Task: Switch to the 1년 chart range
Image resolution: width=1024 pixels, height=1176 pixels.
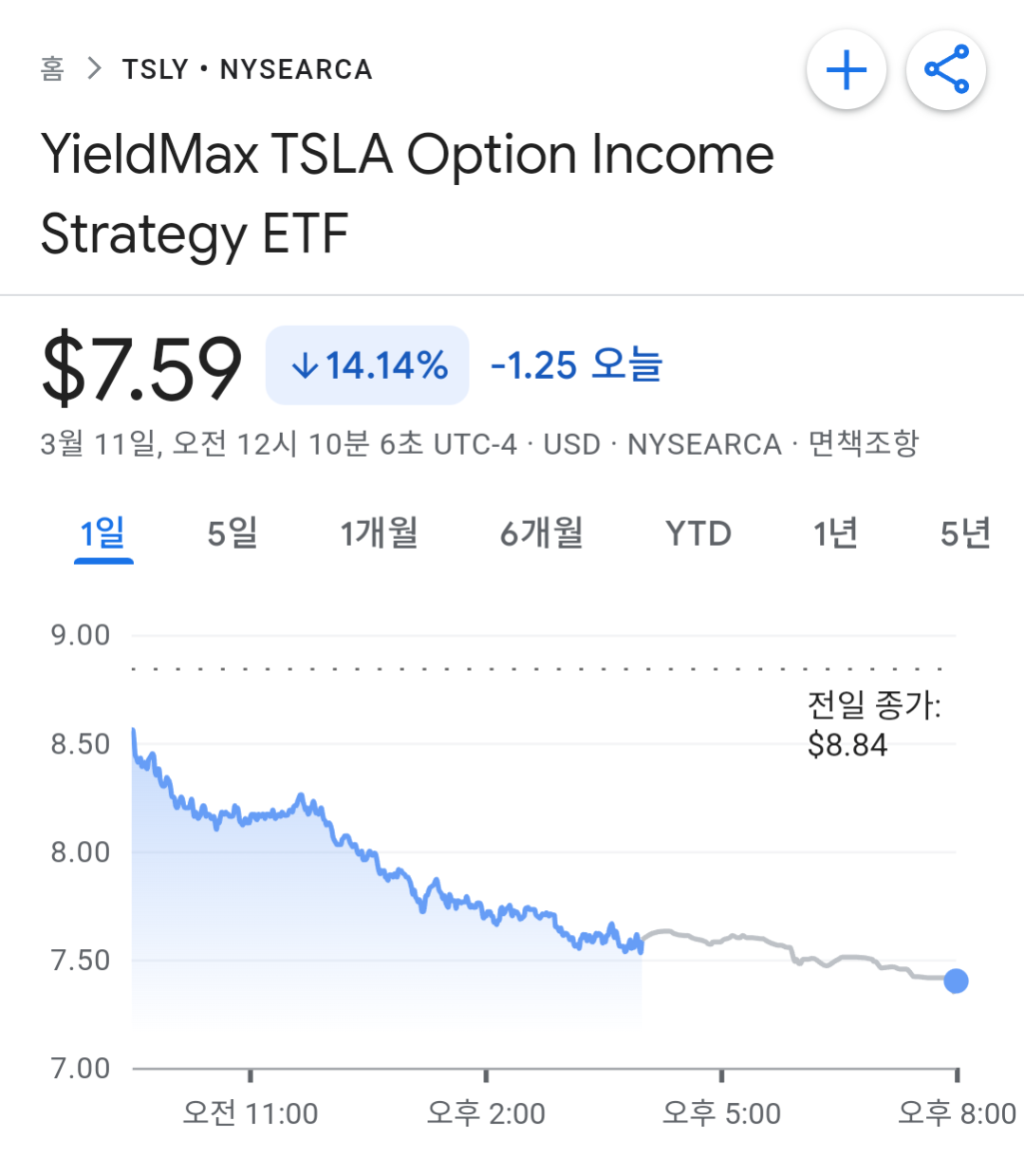Action: coord(835,533)
